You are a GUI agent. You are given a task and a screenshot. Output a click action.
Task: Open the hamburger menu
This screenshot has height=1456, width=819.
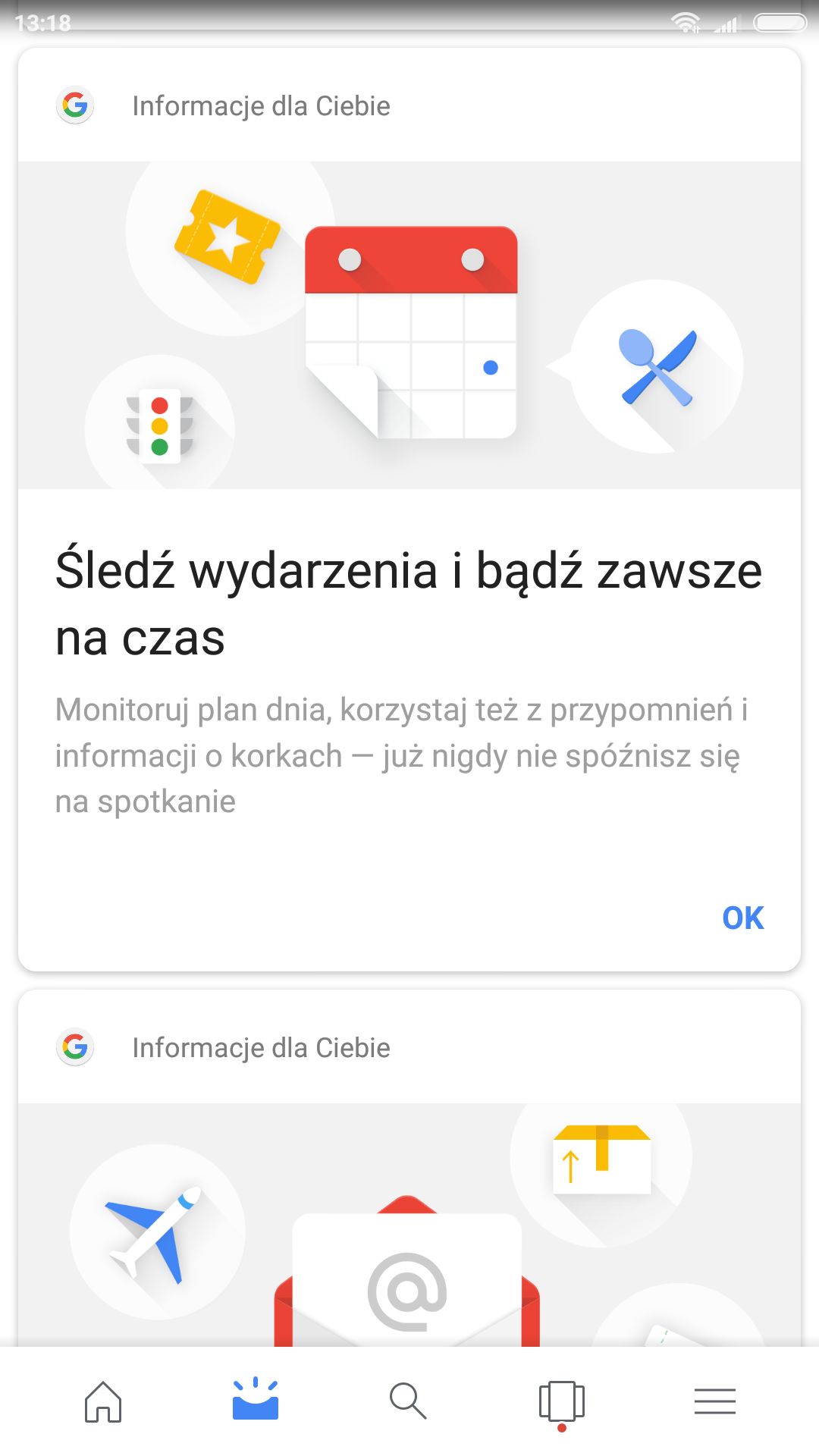point(714,1401)
